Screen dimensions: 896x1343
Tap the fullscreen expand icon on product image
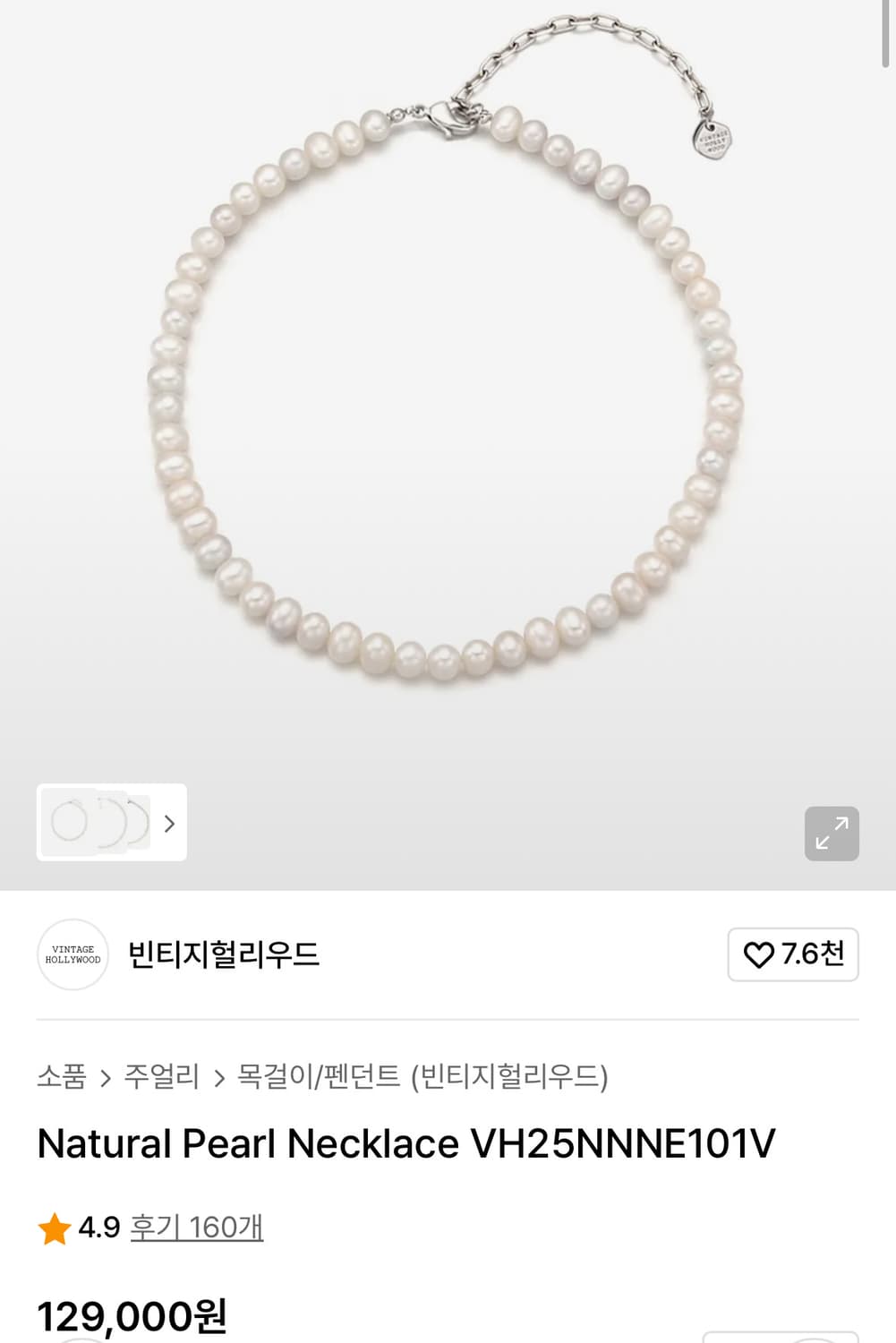[832, 833]
